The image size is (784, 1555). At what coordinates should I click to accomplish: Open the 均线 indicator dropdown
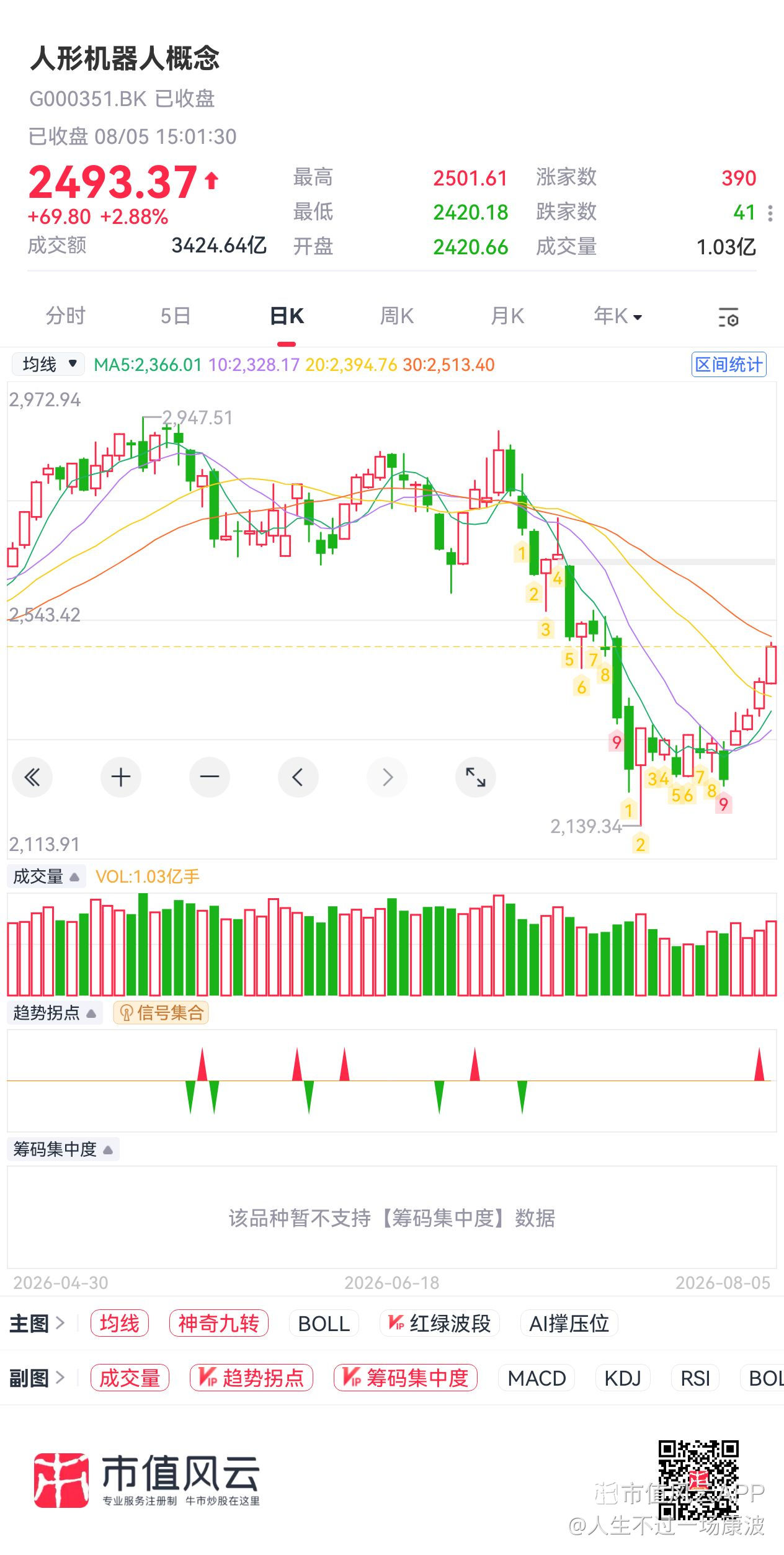(48, 364)
